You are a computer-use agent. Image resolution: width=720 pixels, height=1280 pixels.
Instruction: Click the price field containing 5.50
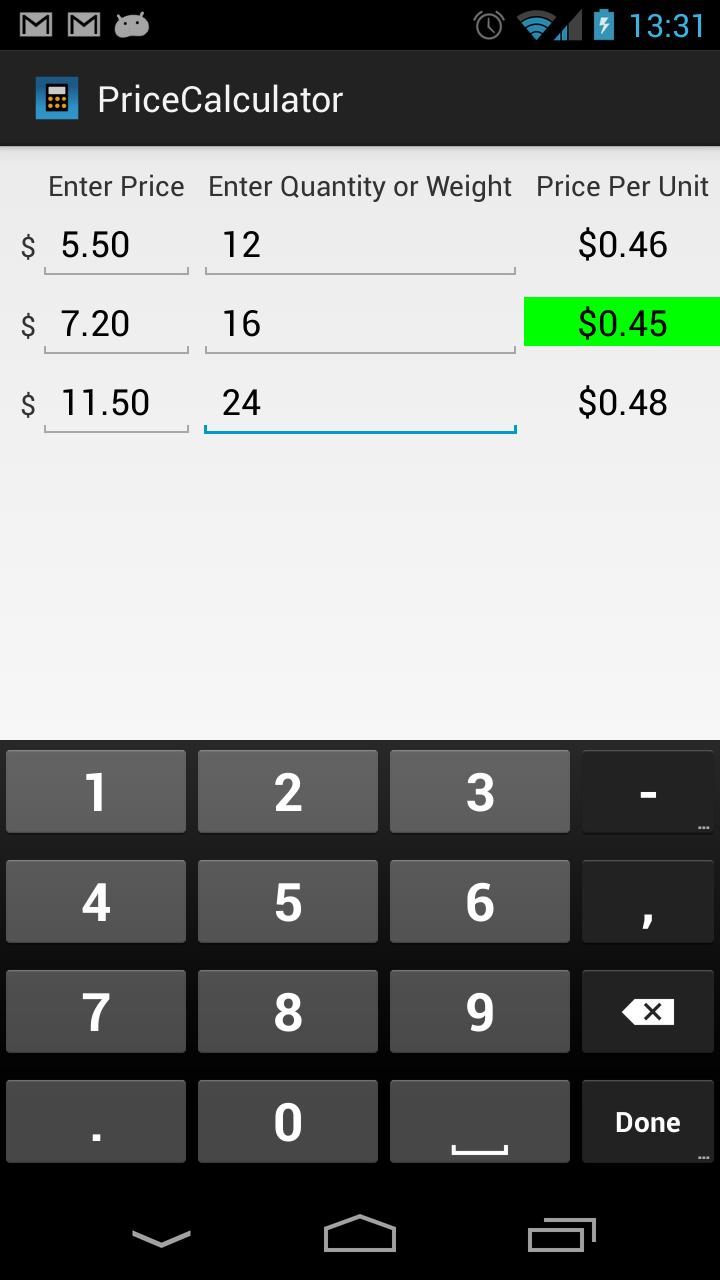[x=115, y=245]
